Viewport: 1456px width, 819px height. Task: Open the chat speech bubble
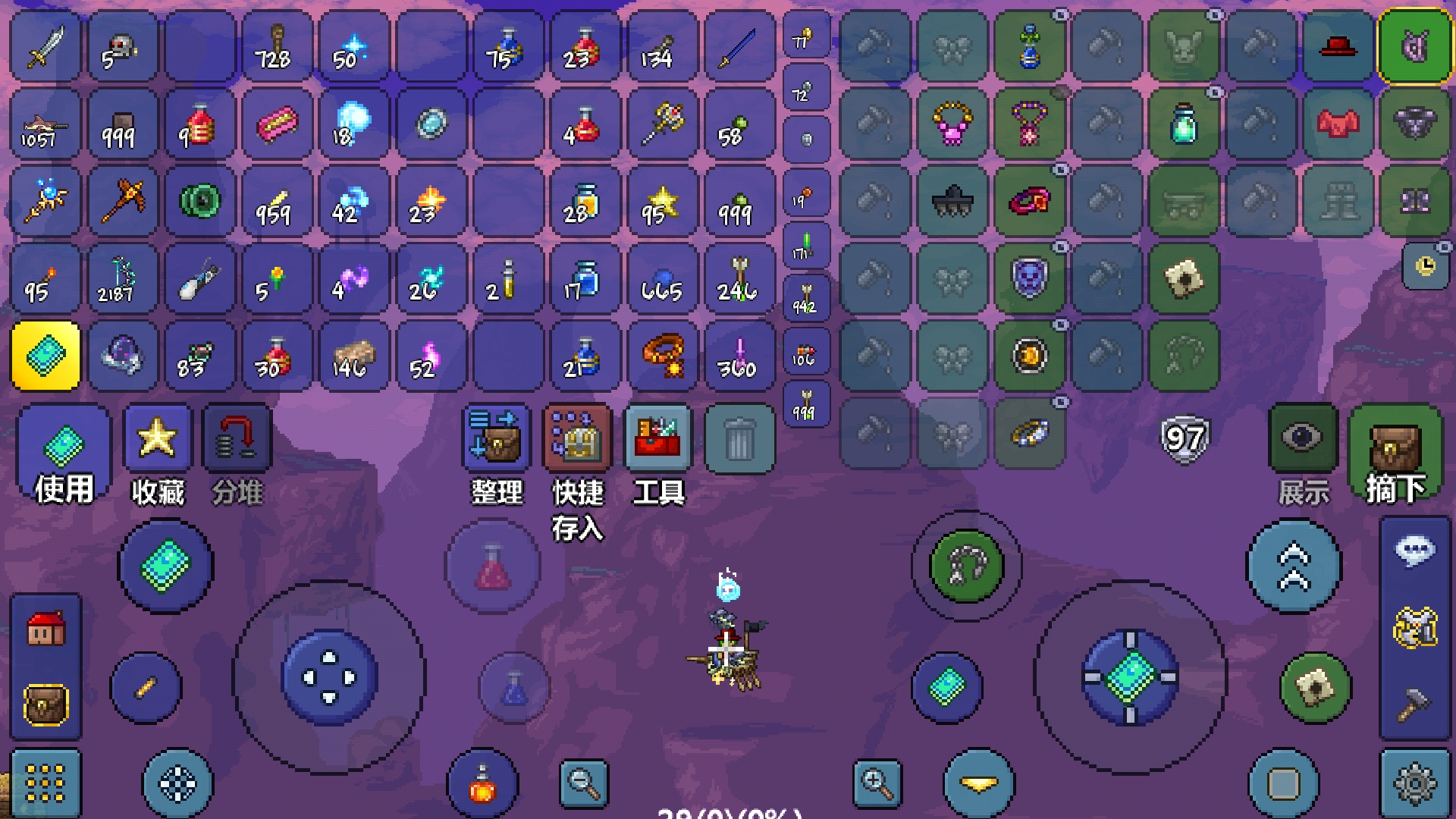[x=1415, y=551]
